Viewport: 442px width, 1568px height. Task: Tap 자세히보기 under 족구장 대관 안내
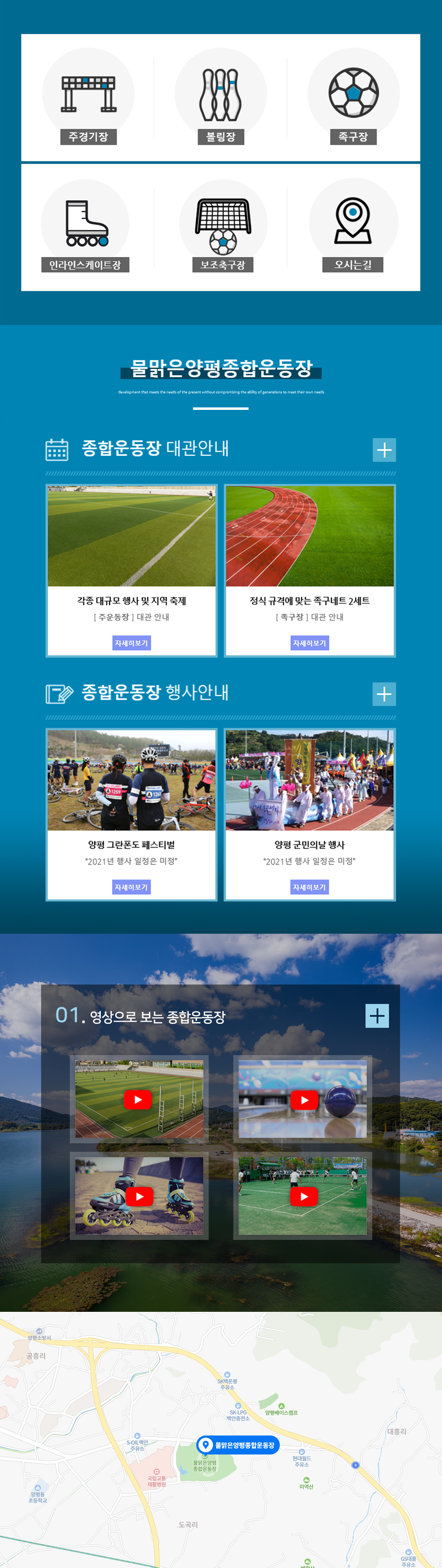point(309,643)
